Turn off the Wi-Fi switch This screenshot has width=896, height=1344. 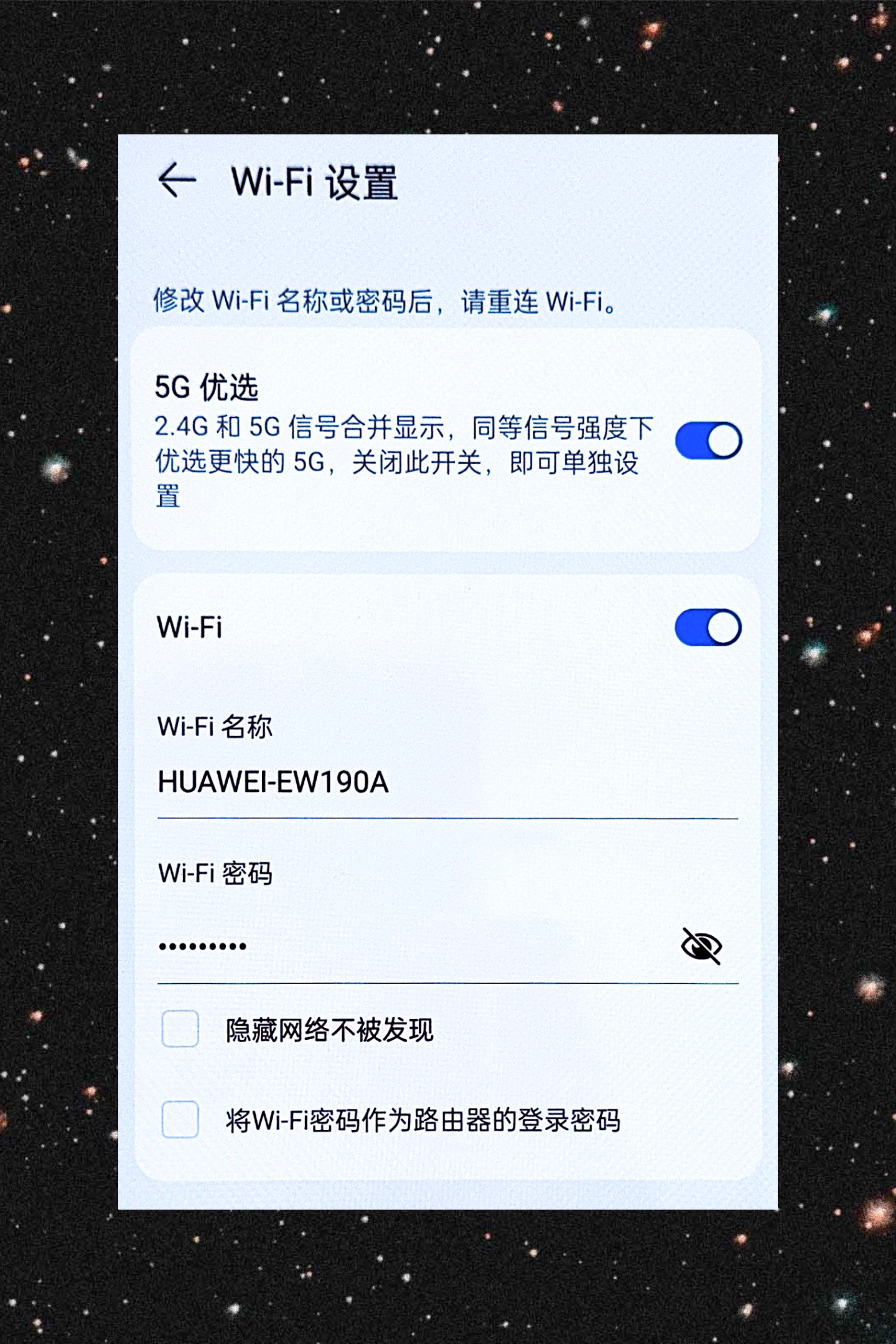coord(708,627)
